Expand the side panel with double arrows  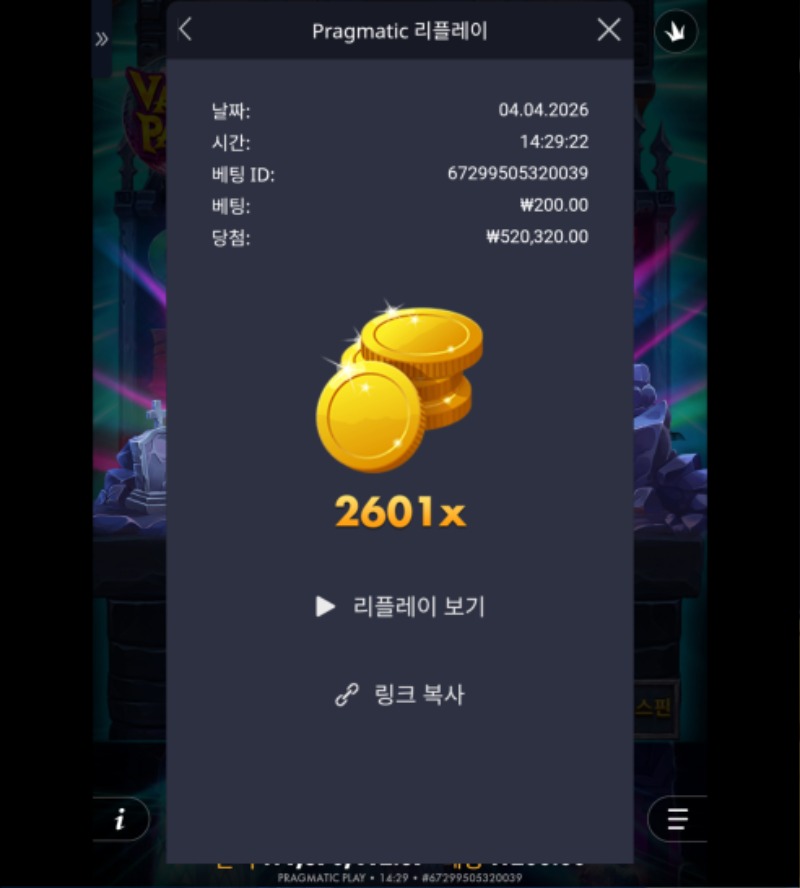pos(102,40)
